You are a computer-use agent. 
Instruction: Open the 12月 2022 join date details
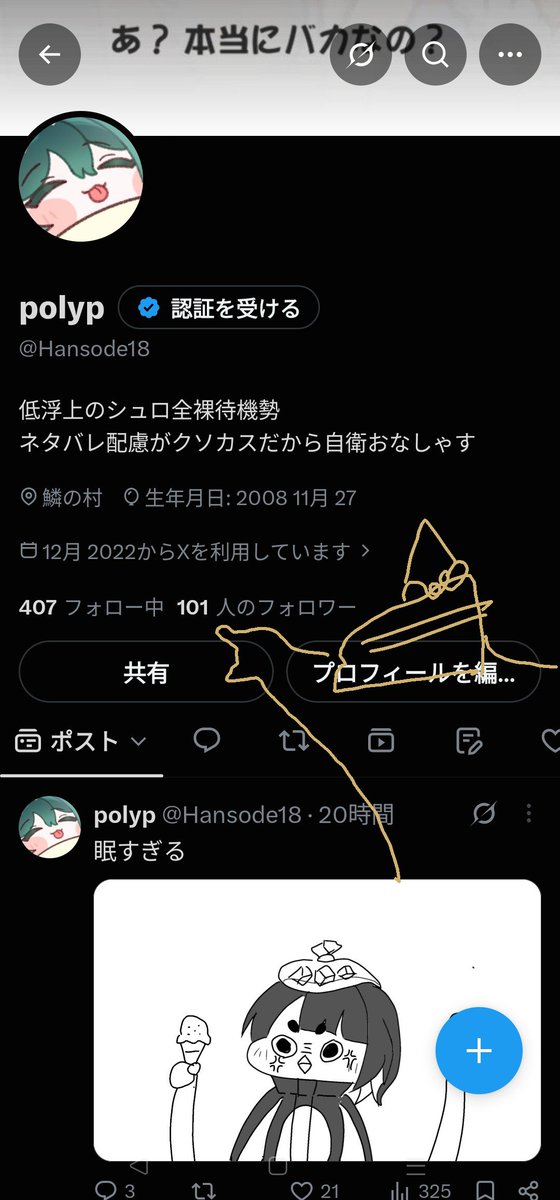(195, 550)
